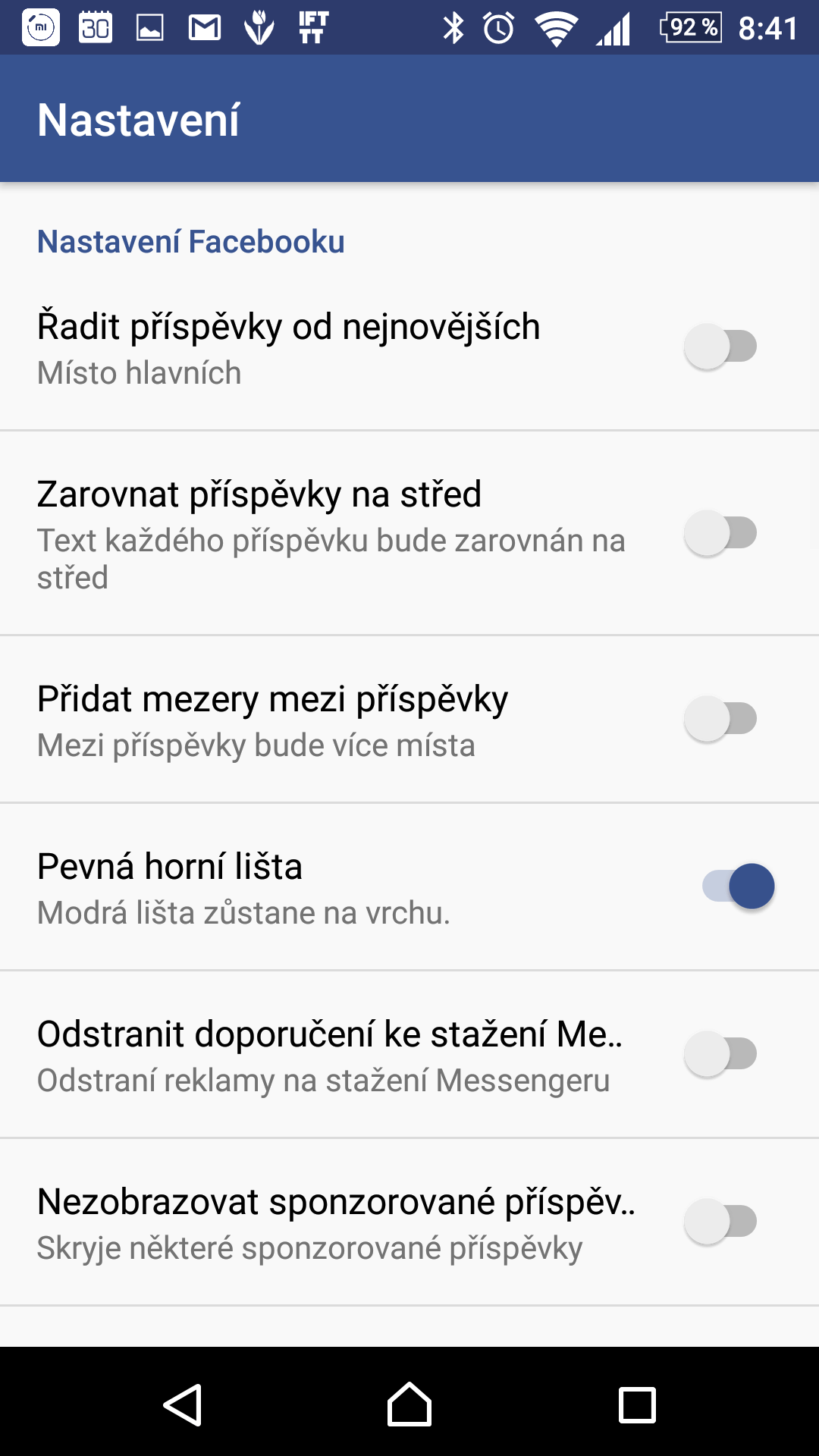Enable Odstranit doporučení ke stažení Messengeru
The image size is (819, 1456).
click(x=720, y=1053)
